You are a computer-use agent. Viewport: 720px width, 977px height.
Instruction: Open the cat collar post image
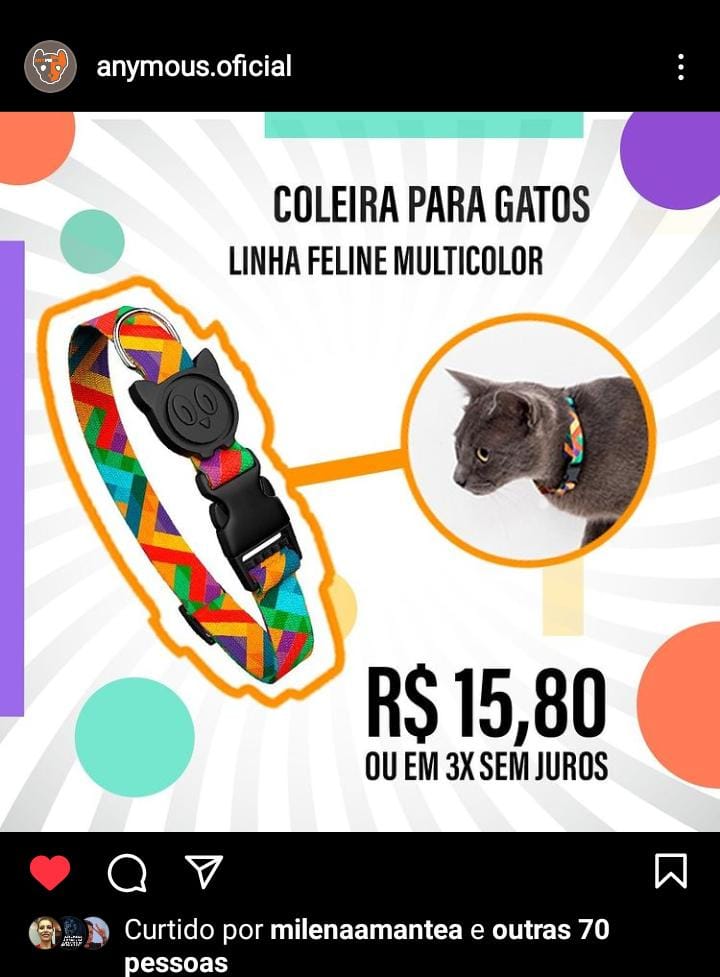click(360, 470)
